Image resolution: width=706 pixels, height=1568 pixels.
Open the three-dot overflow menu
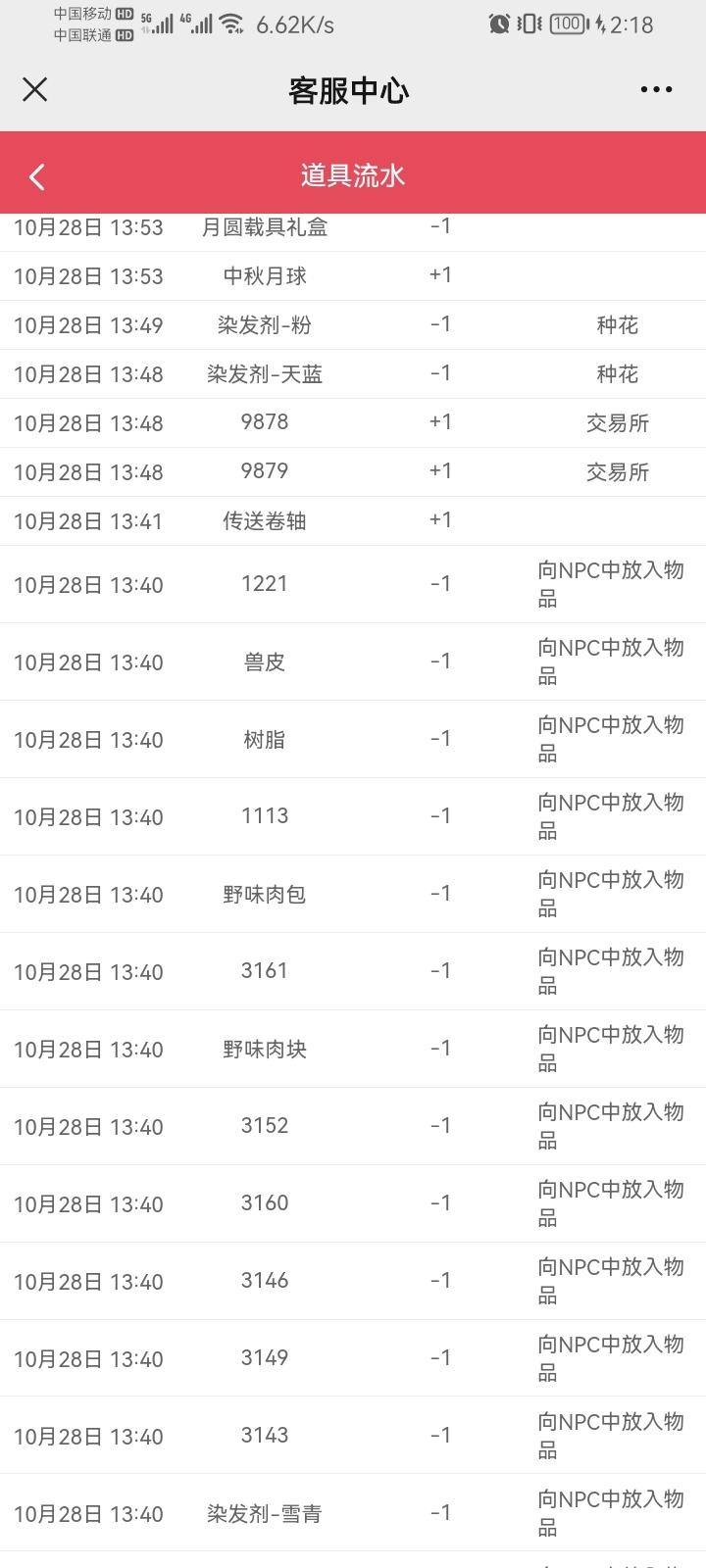tap(656, 89)
